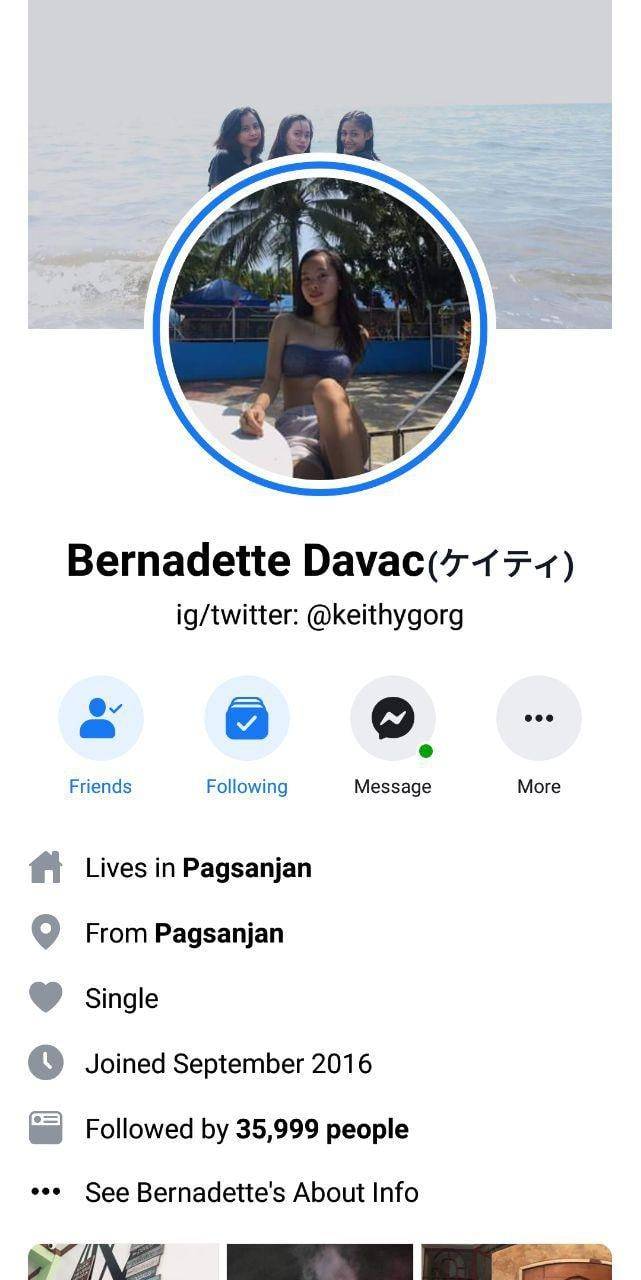Open the From Pagsanjan hometown link
This screenshot has height=1280, width=641.
218,933
